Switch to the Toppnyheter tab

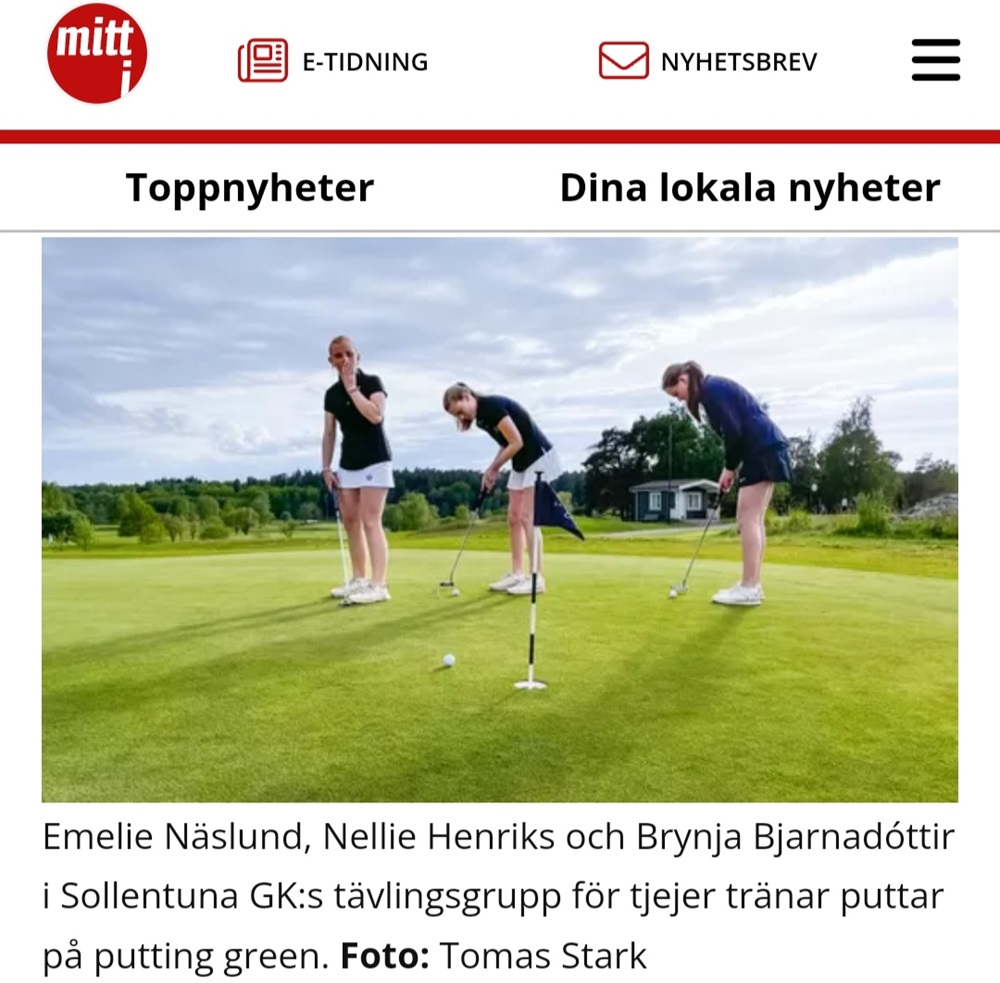[250, 188]
